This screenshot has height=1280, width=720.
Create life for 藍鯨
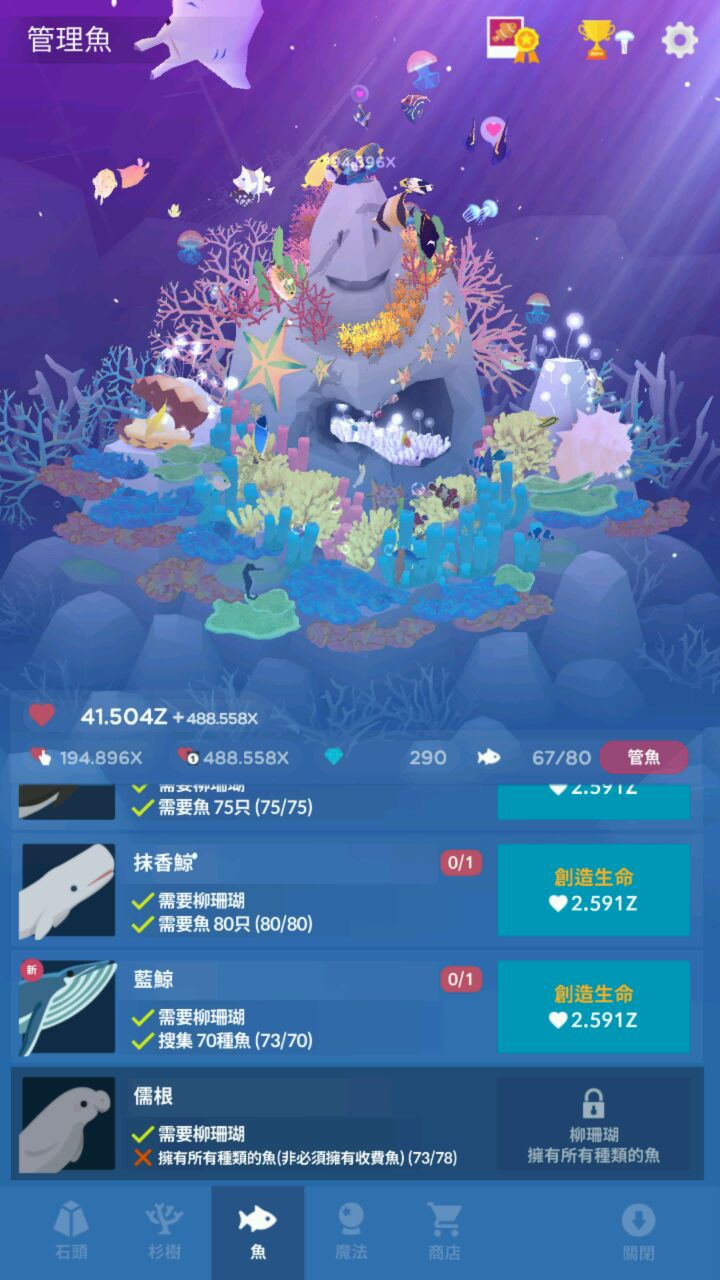pyautogui.click(x=594, y=1007)
